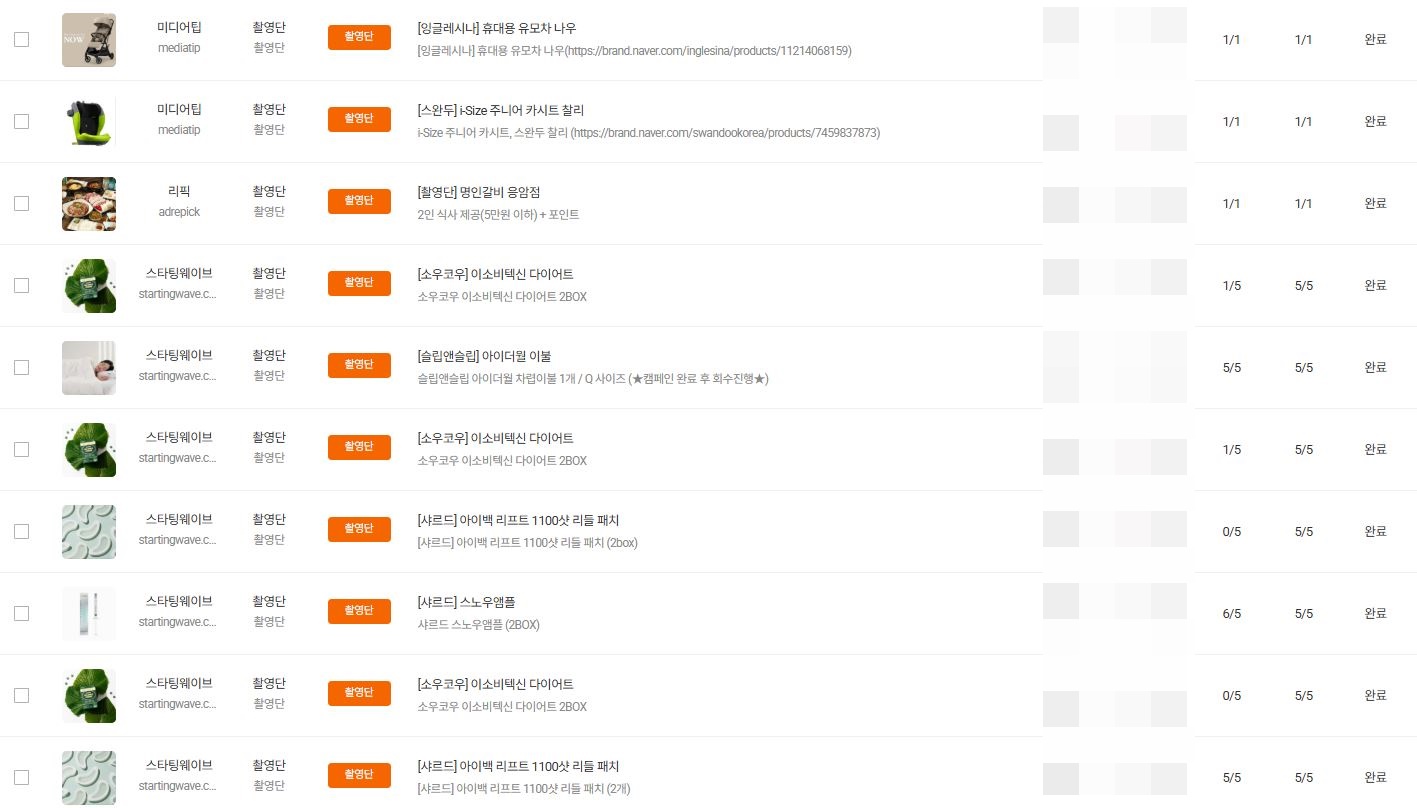Mark the checkbox for 샤르드 스노우앰플
This screenshot has height=808, width=1417.
(22, 614)
